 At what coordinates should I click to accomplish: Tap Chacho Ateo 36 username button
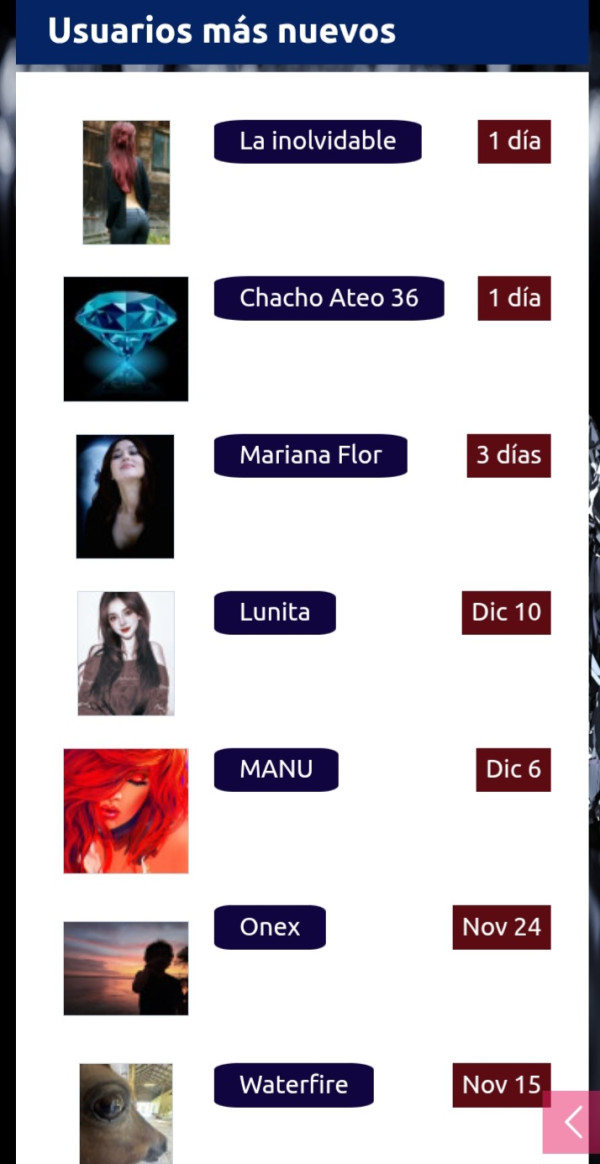tap(328, 298)
